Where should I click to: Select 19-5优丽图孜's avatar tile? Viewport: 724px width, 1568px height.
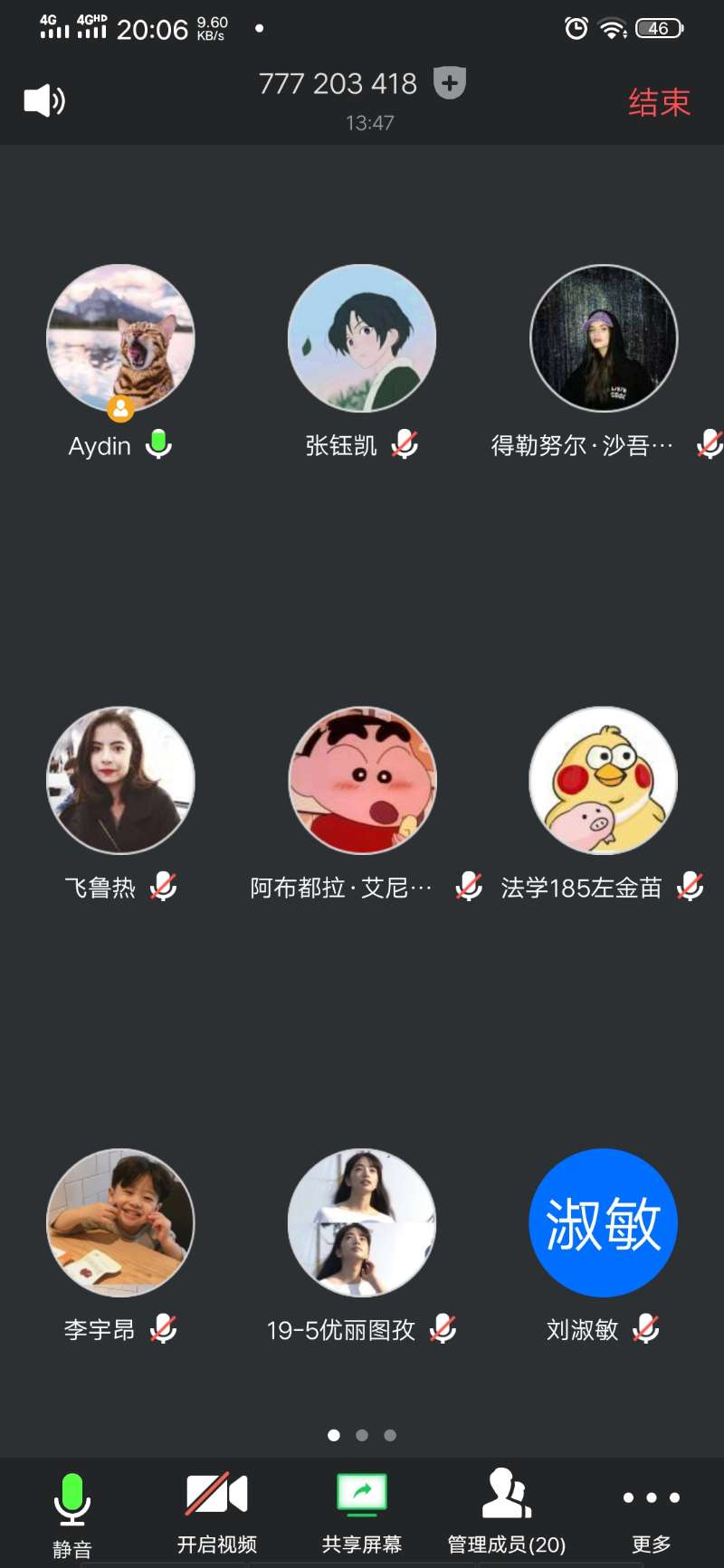(362, 1222)
